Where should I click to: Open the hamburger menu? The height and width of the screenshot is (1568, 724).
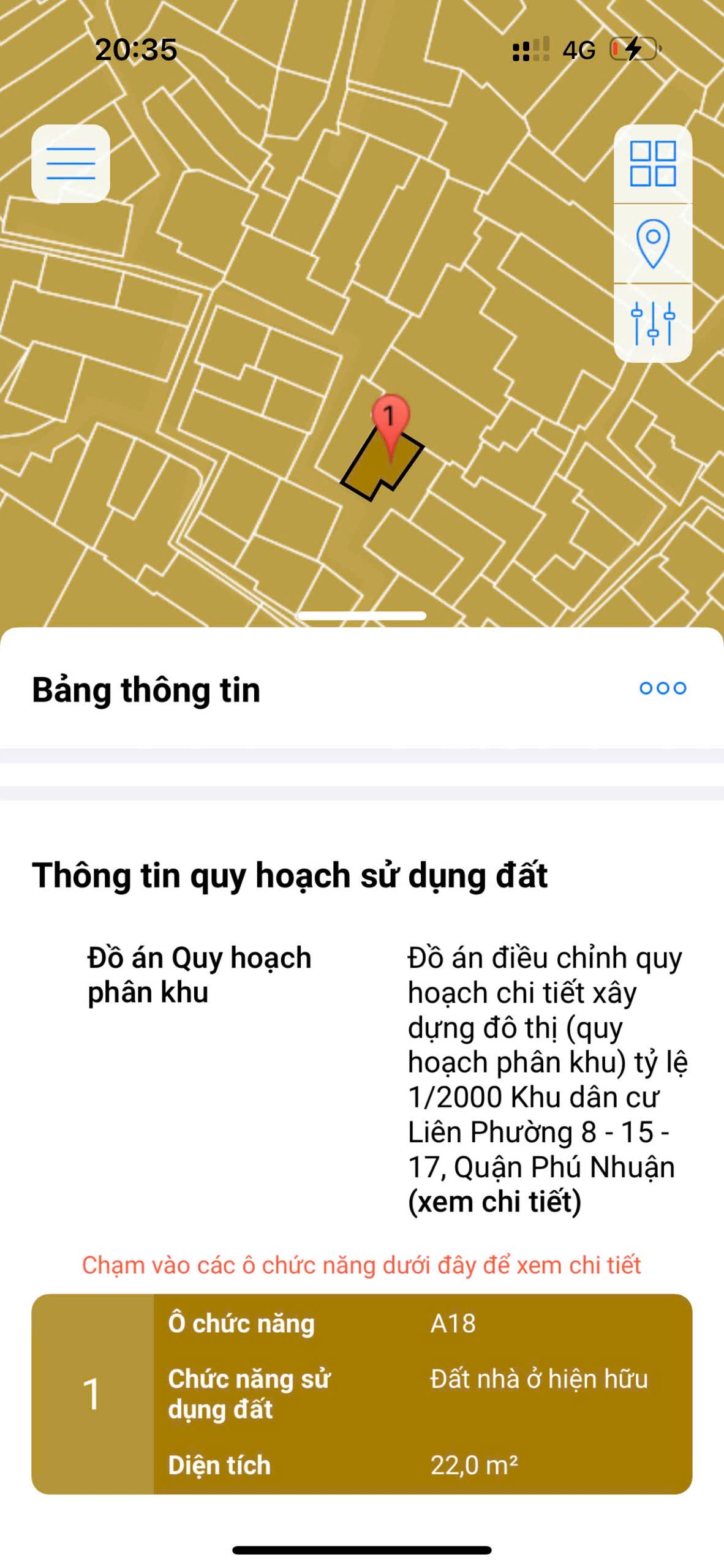pyautogui.click(x=70, y=164)
